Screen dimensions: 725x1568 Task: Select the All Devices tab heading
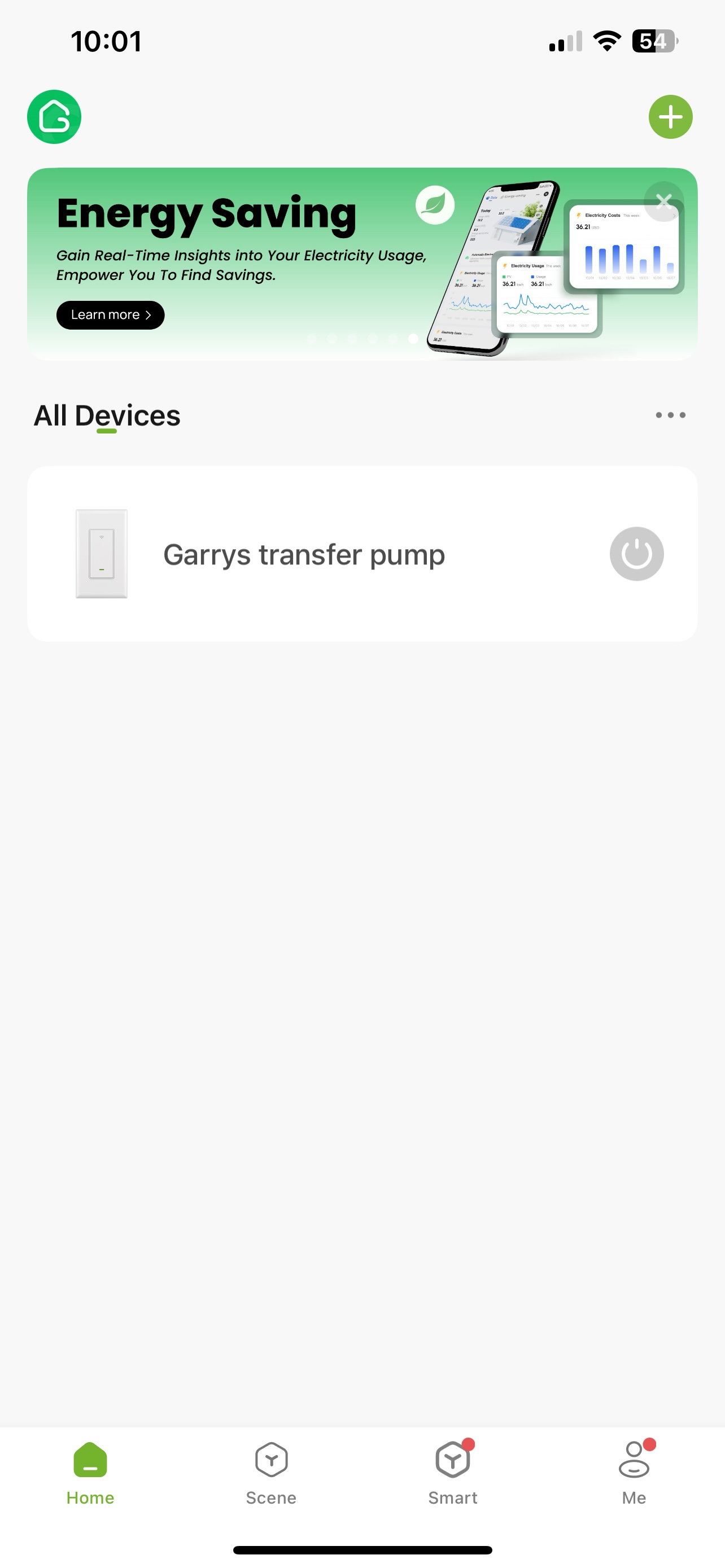107,416
